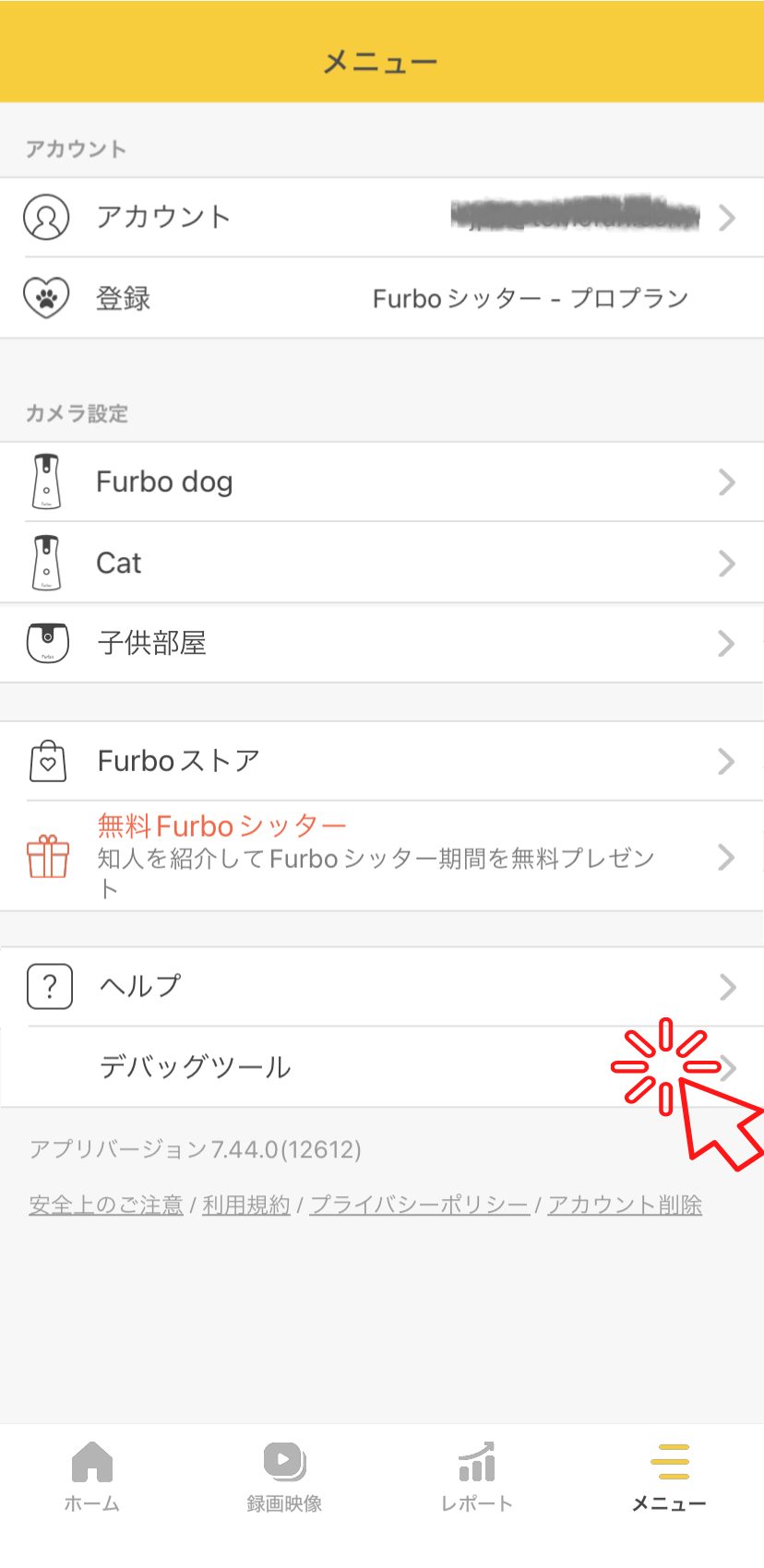The image size is (764, 1568).
Task: Open the Furbo dog settings chevron
Action: [x=728, y=482]
